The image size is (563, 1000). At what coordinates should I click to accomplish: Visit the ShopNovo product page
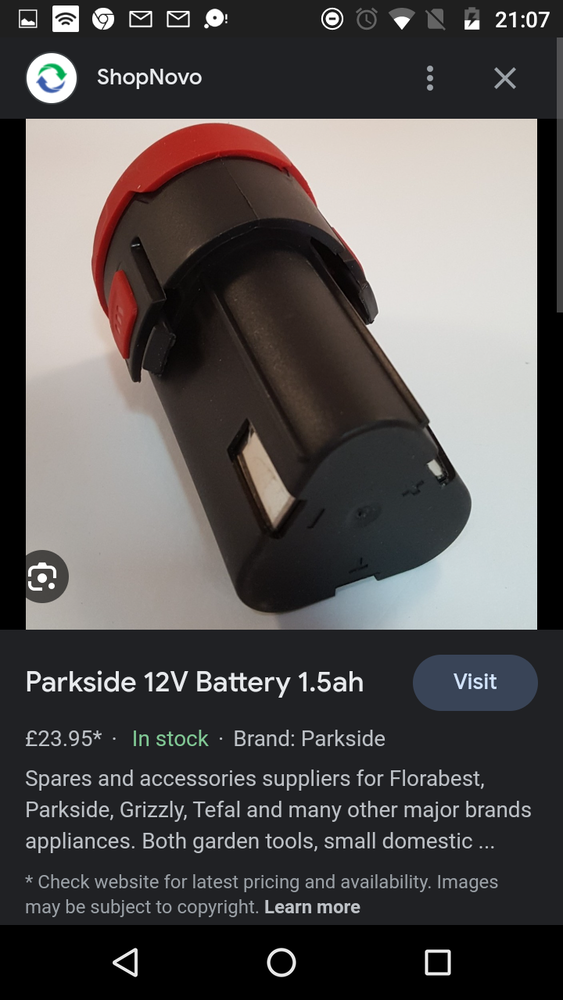pos(475,682)
